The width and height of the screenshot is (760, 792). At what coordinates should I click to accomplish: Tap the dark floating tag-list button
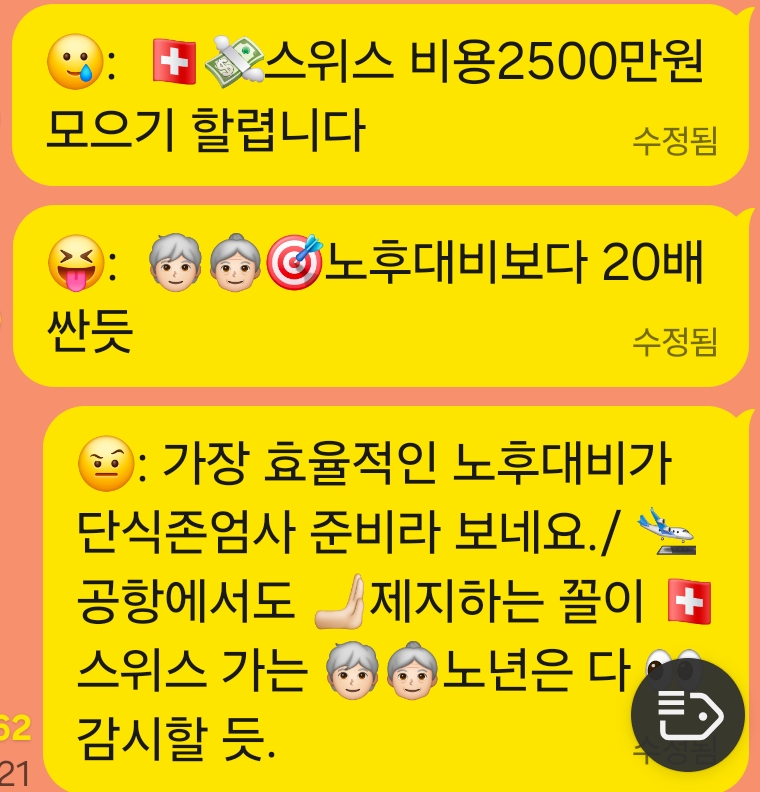coord(687,714)
